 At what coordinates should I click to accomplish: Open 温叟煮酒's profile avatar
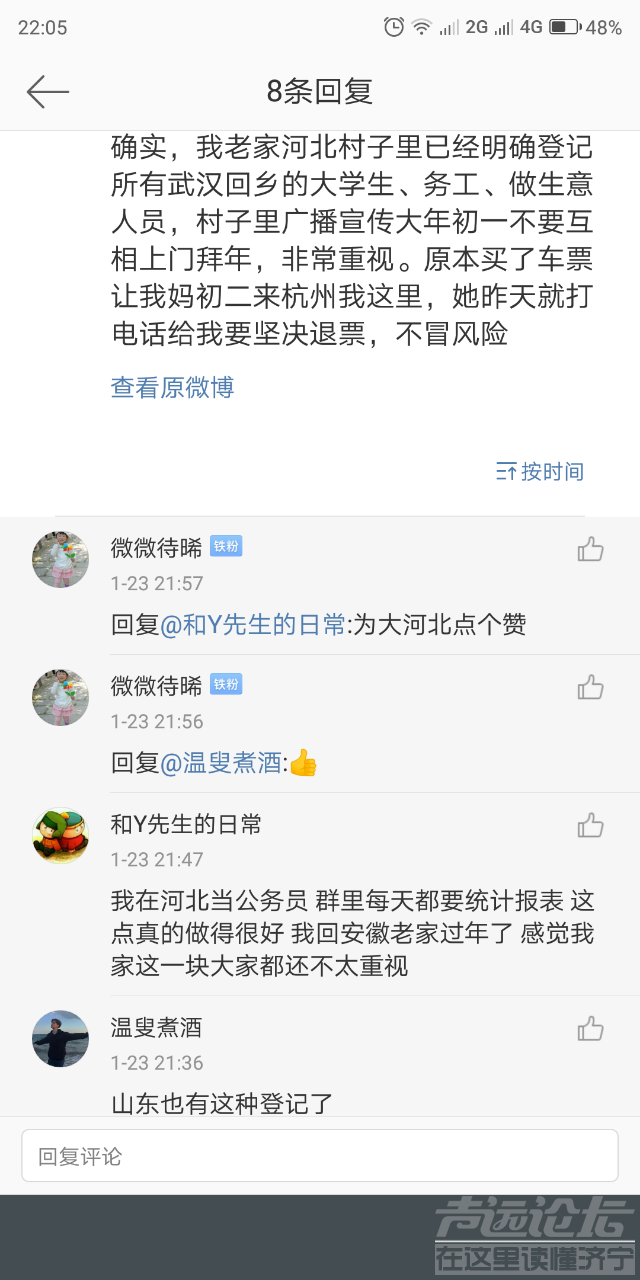pos(61,1038)
